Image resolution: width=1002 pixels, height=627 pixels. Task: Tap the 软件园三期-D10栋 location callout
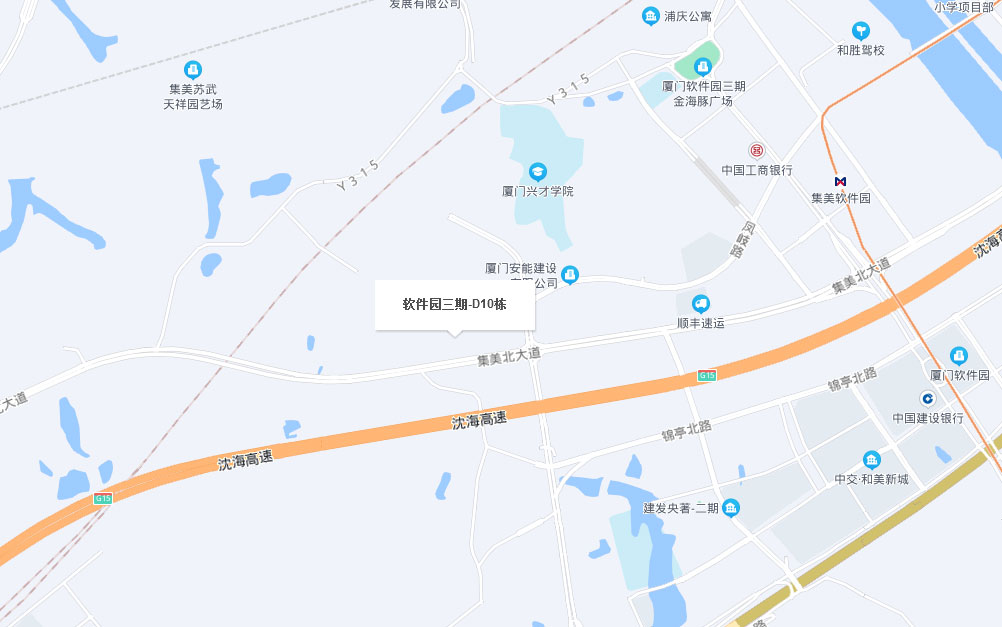pyautogui.click(x=455, y=304)
